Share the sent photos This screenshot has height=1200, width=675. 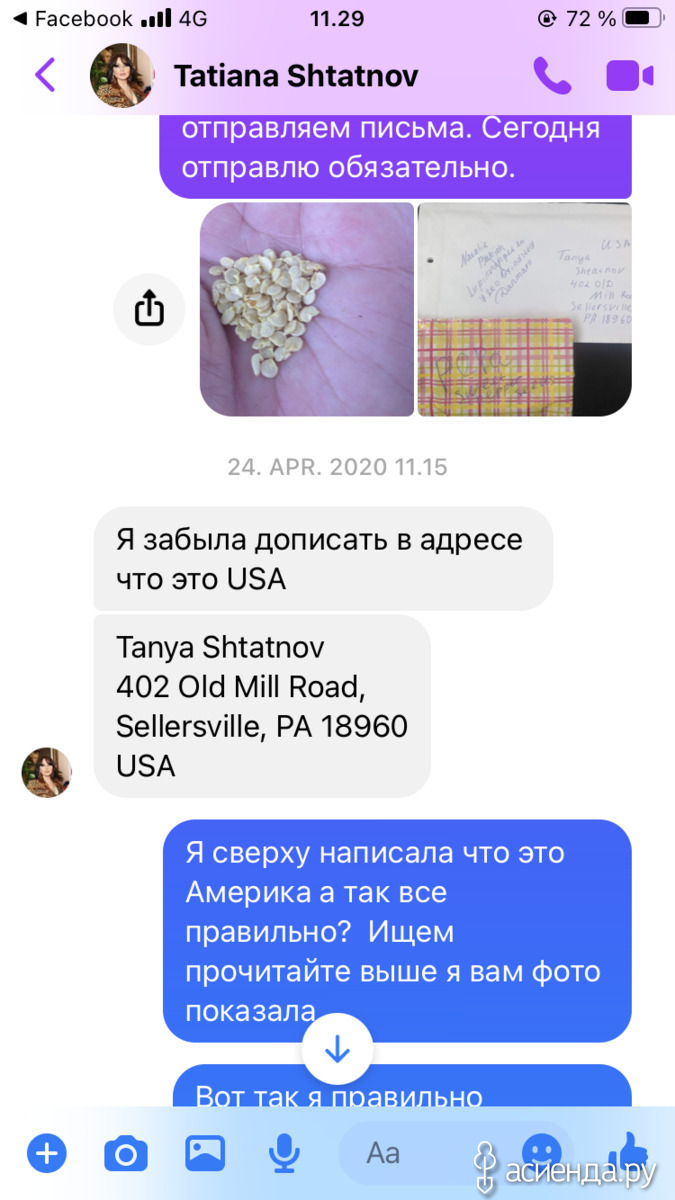click(x=148, y=309)
